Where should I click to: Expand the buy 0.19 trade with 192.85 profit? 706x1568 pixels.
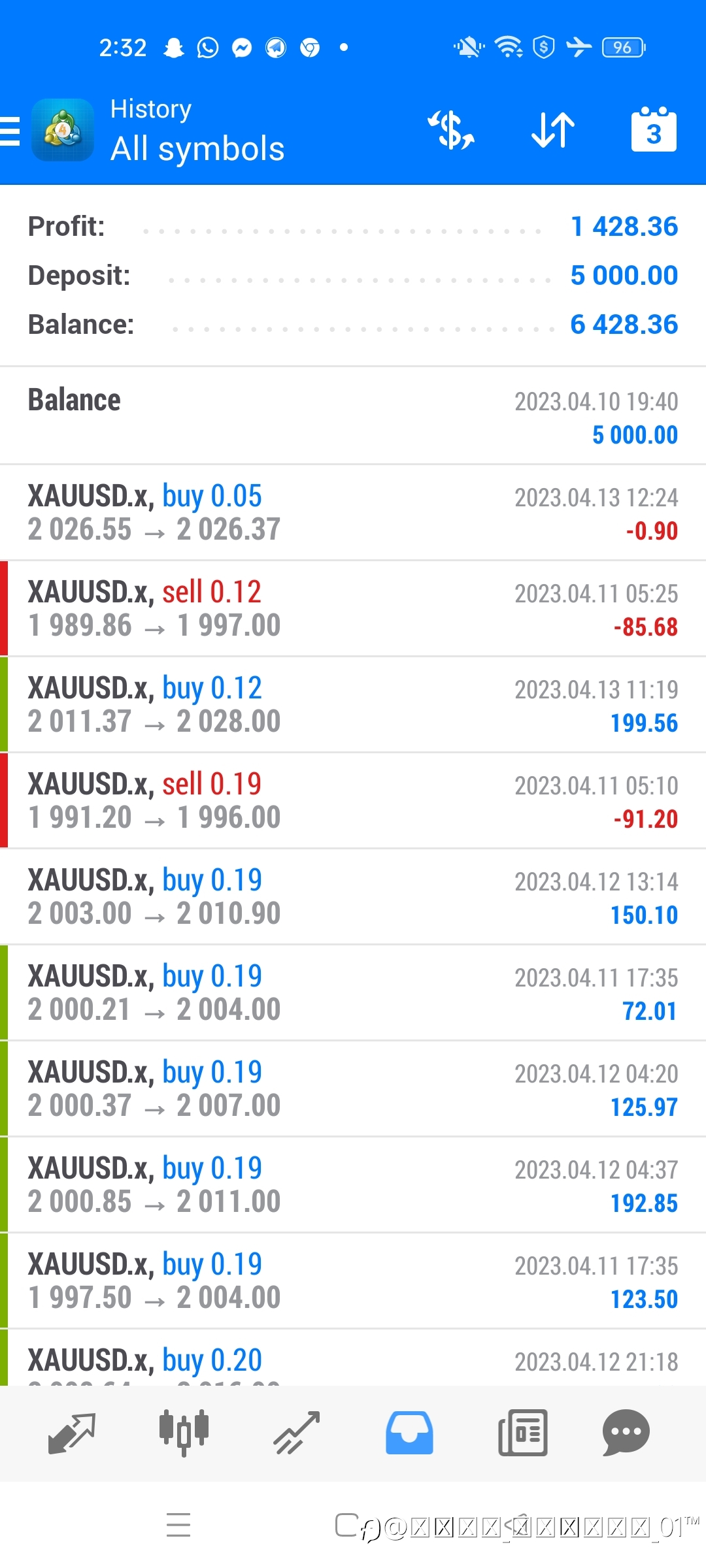pyautogui.click(x=353, y=1185)
